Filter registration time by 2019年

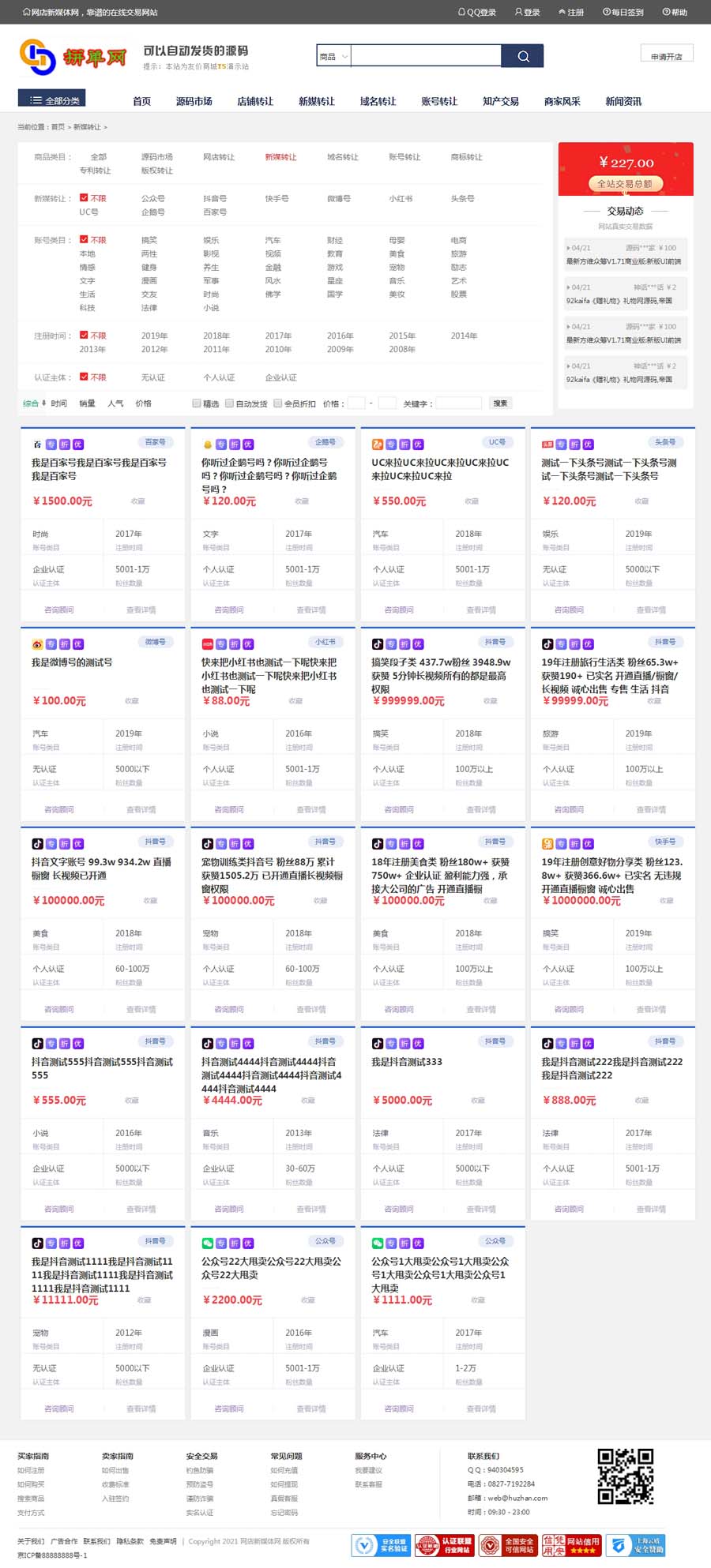pyautogui.click(x=154, y=336)
